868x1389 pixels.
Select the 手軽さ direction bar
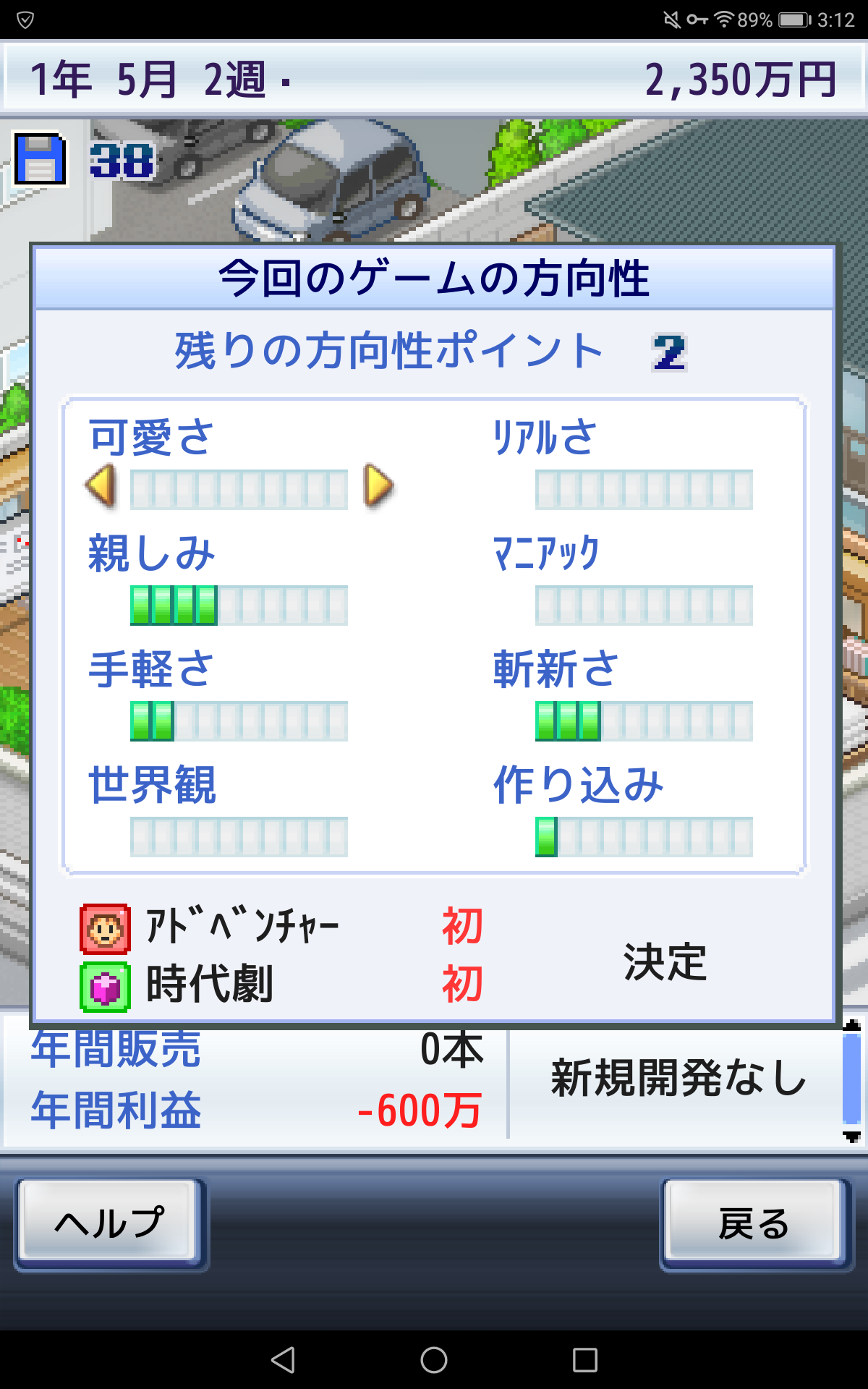point(239,721)
